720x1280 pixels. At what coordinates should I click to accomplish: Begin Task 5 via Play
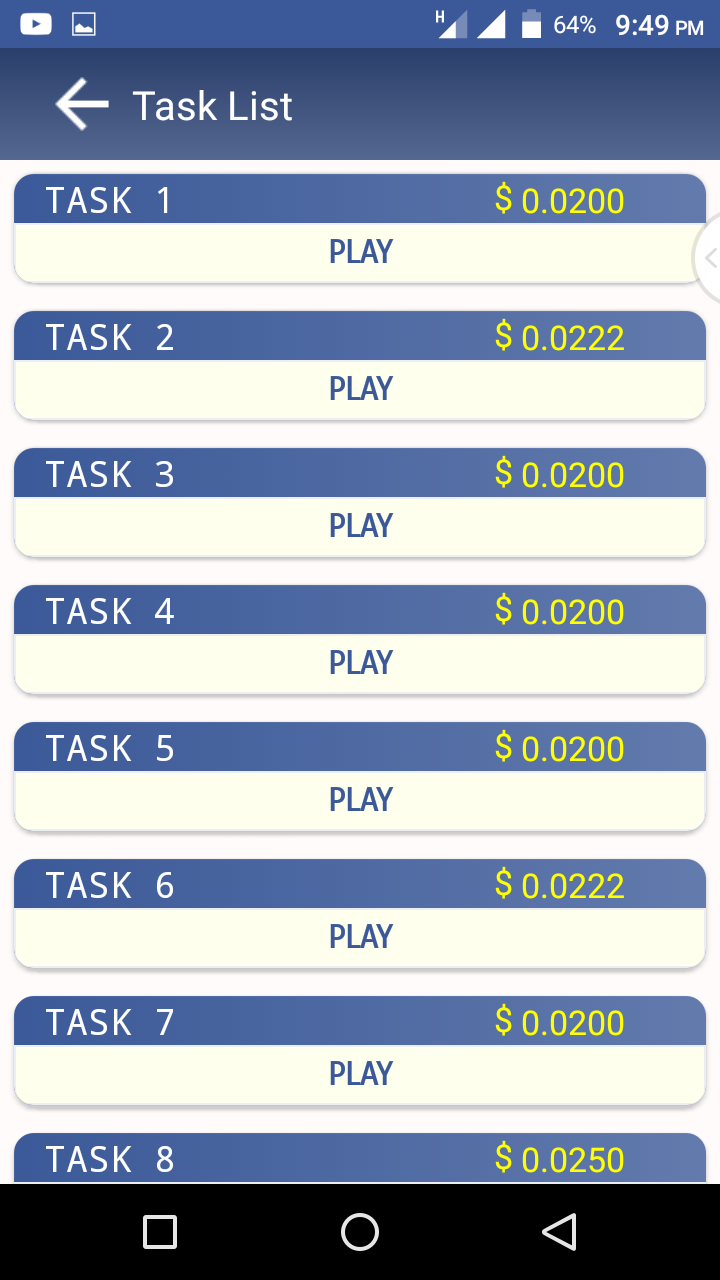tap(360, 800)
